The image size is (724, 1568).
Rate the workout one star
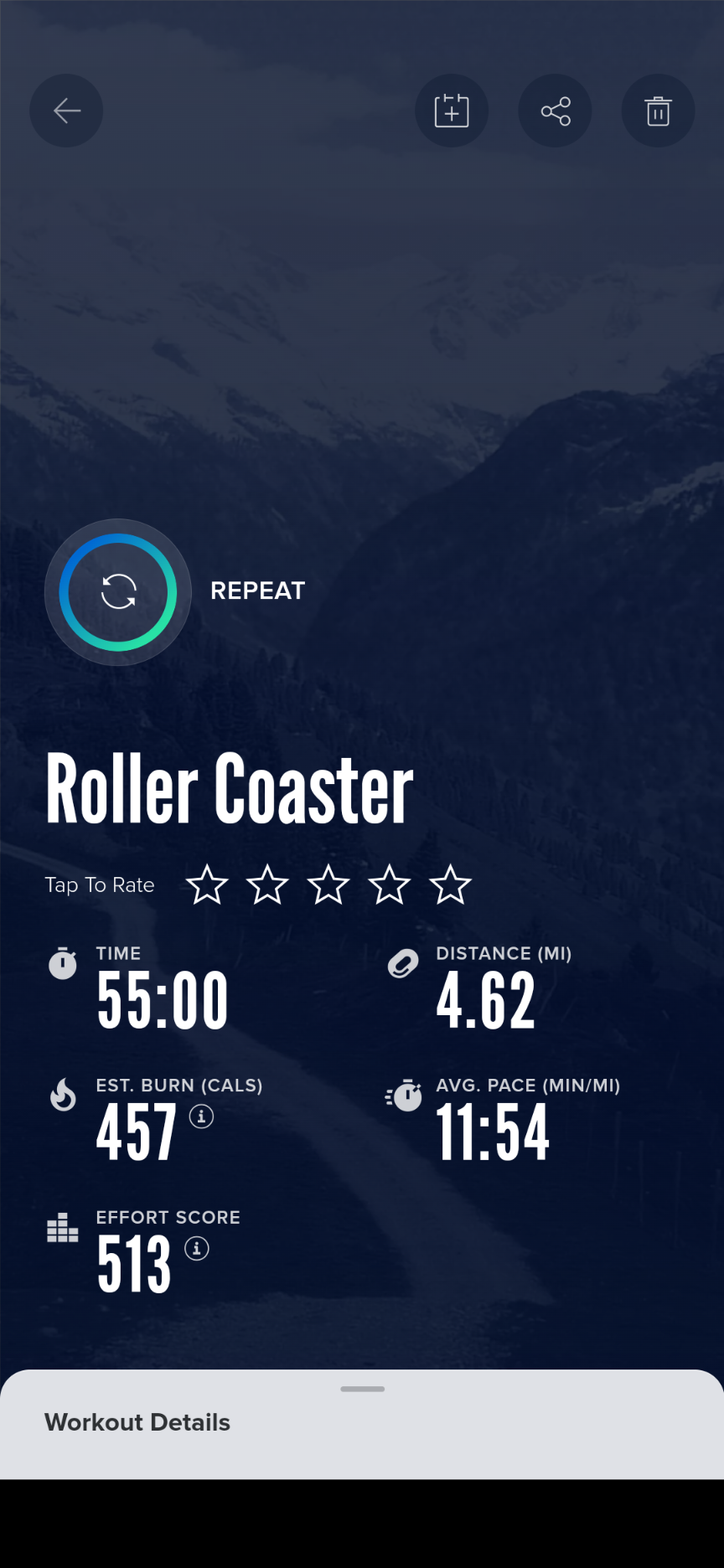point(207,885)
